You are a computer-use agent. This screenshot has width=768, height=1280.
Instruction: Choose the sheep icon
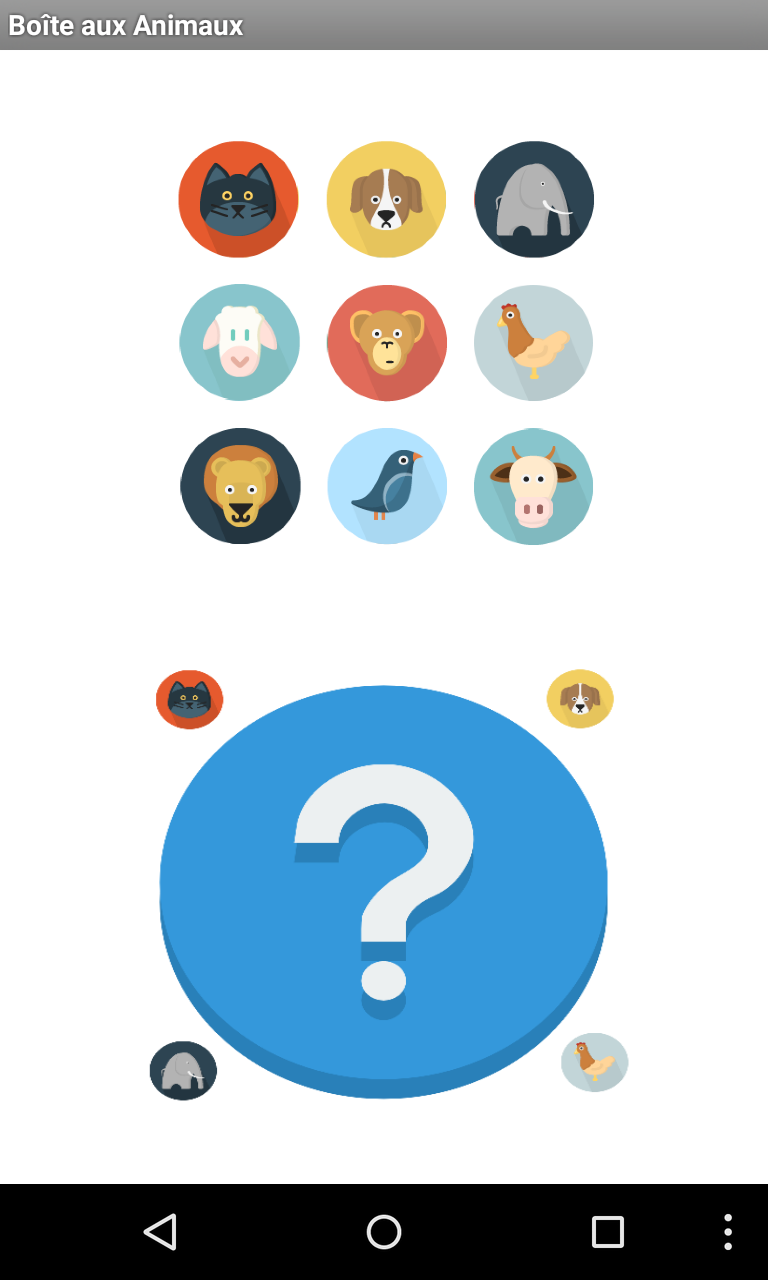[239, 343]
